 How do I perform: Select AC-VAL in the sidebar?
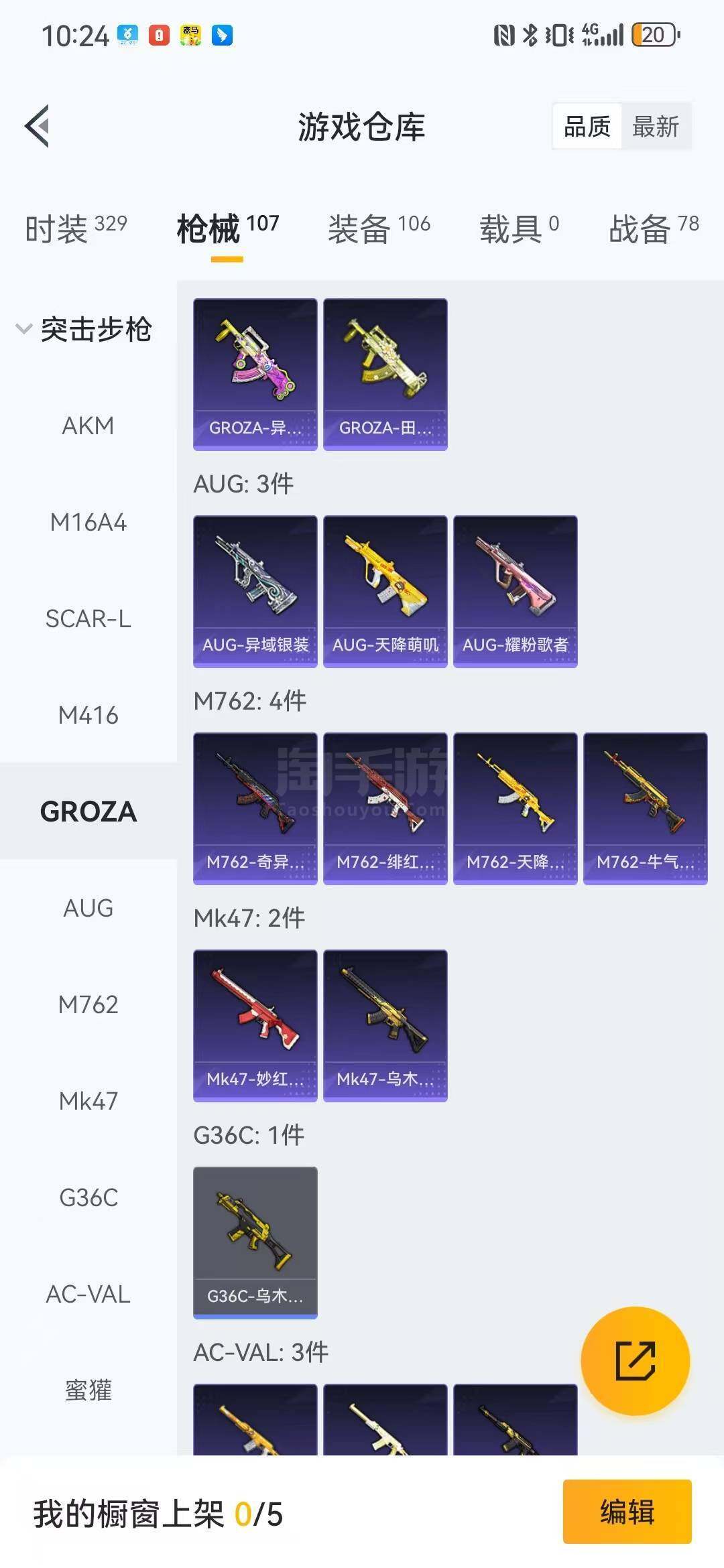(88, 1294)
